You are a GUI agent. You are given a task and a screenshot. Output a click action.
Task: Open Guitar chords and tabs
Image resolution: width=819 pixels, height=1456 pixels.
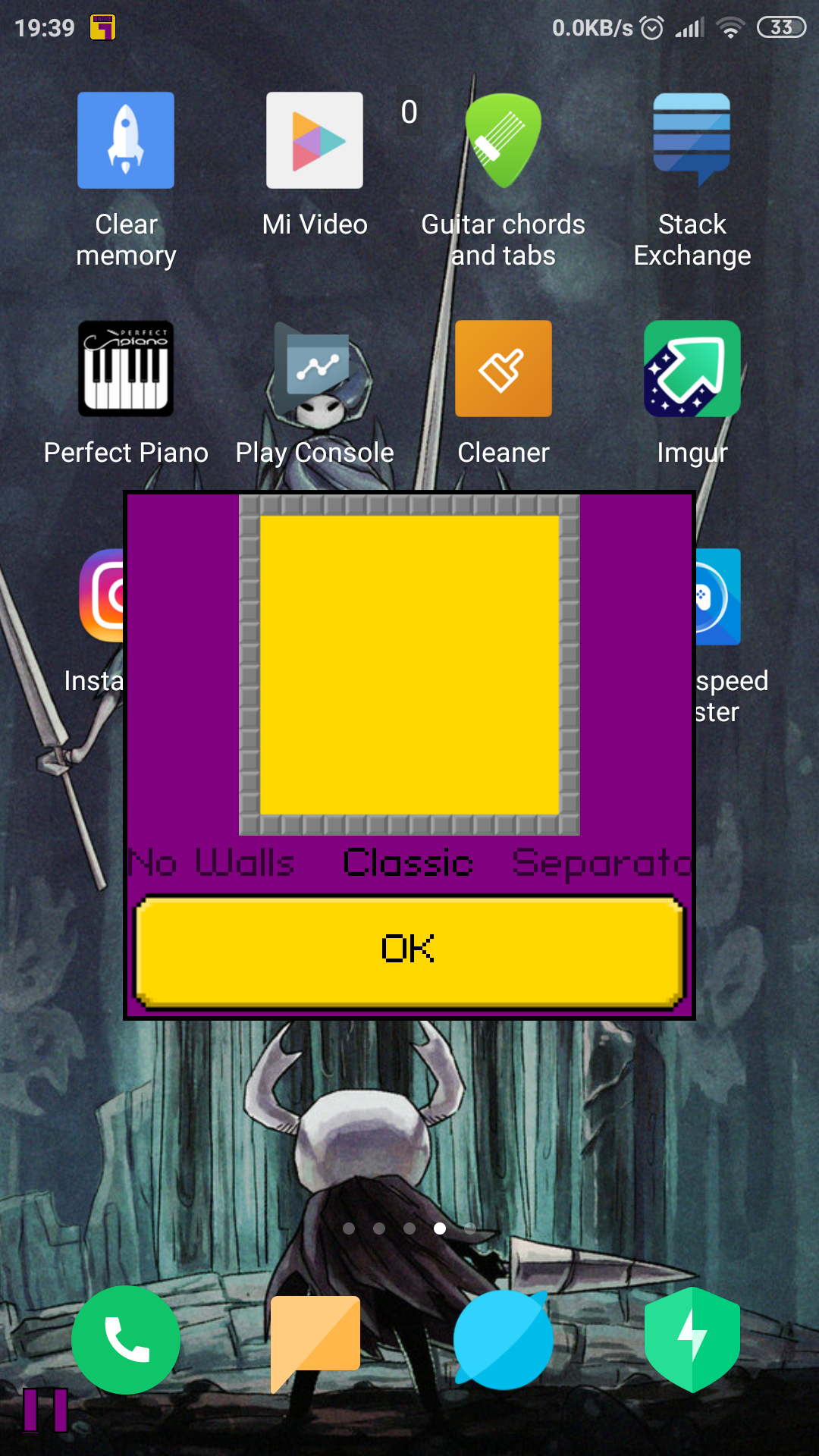tap(503, 141)
